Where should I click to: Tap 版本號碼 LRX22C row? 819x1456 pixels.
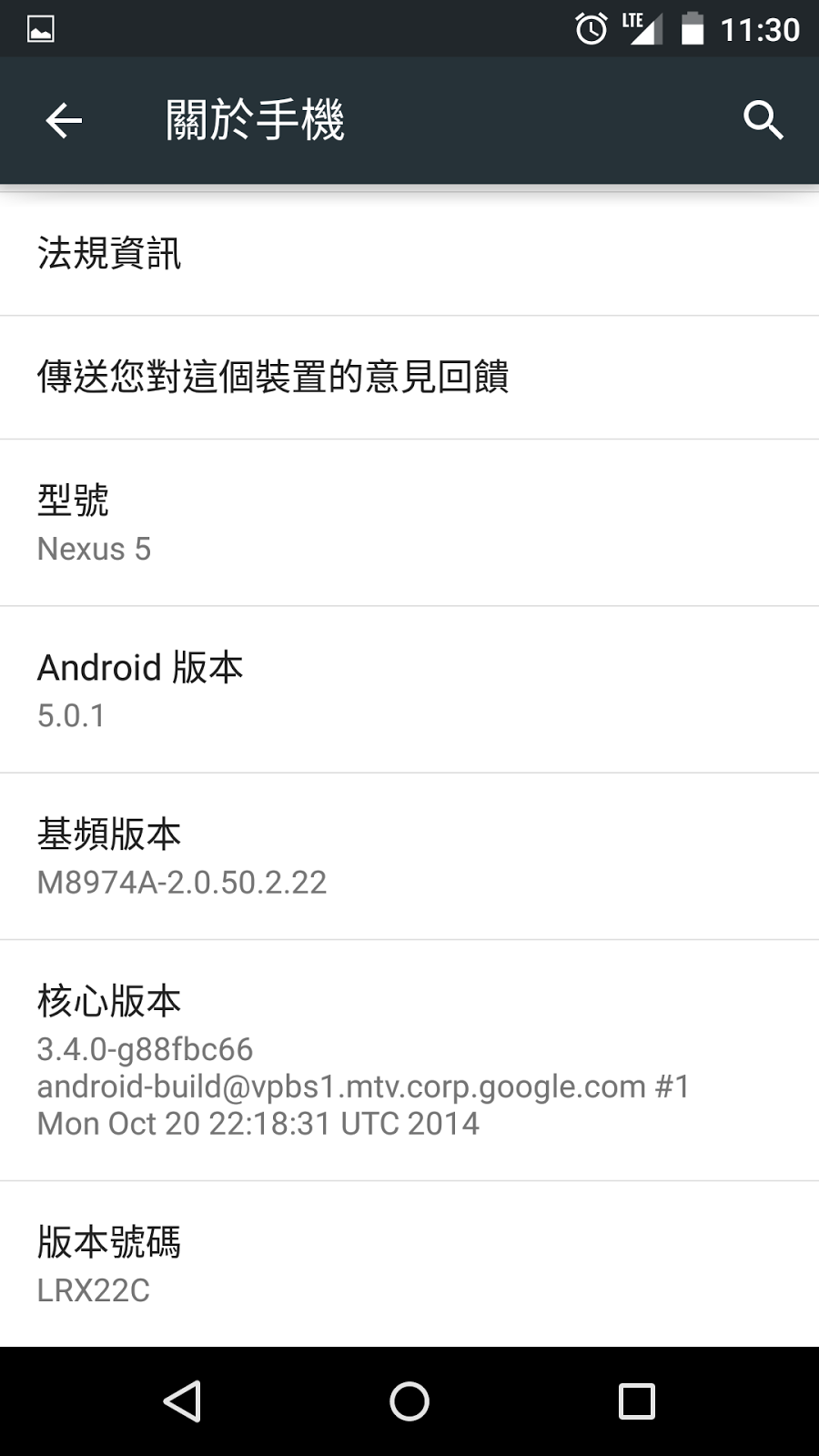(409, 1263)
